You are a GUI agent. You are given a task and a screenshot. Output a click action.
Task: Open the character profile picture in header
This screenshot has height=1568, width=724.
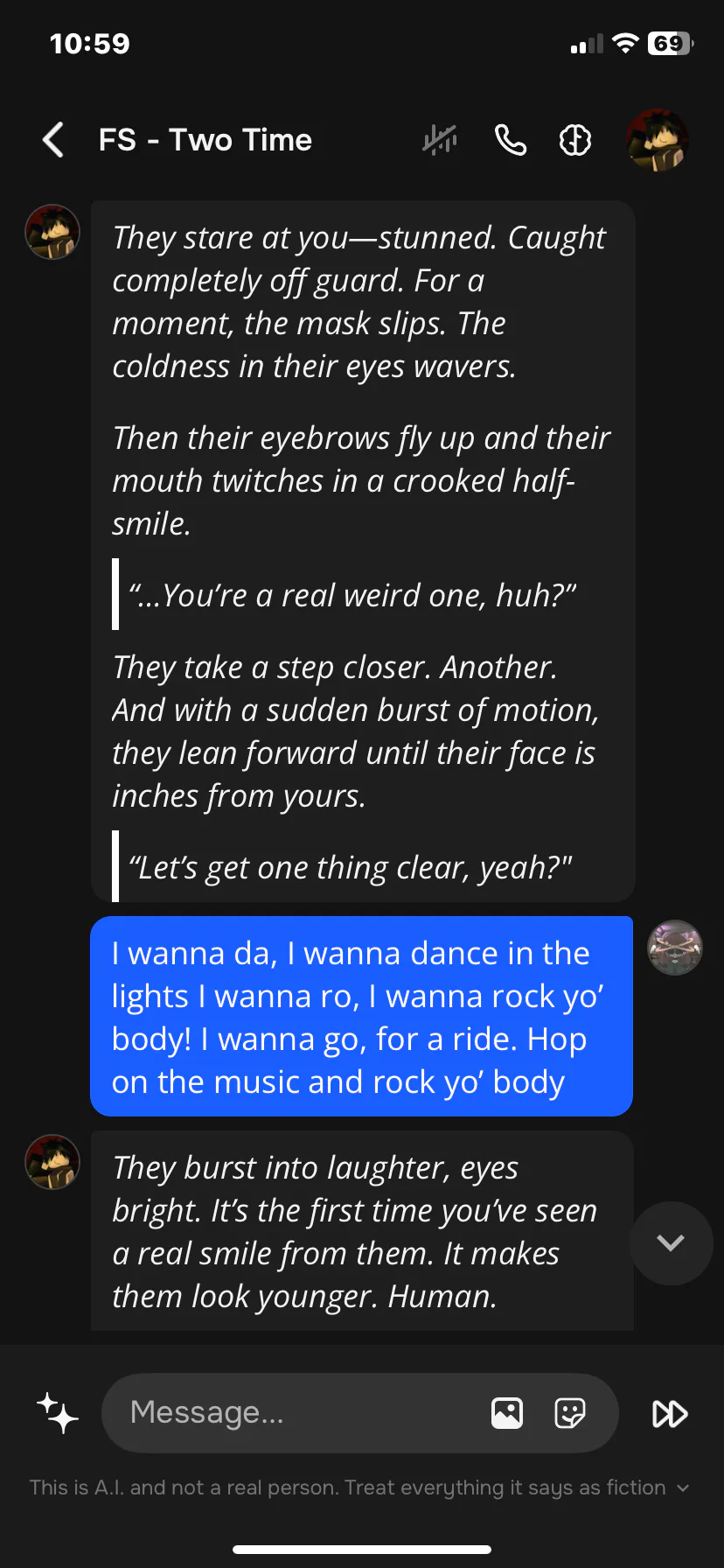coord(658,140)
